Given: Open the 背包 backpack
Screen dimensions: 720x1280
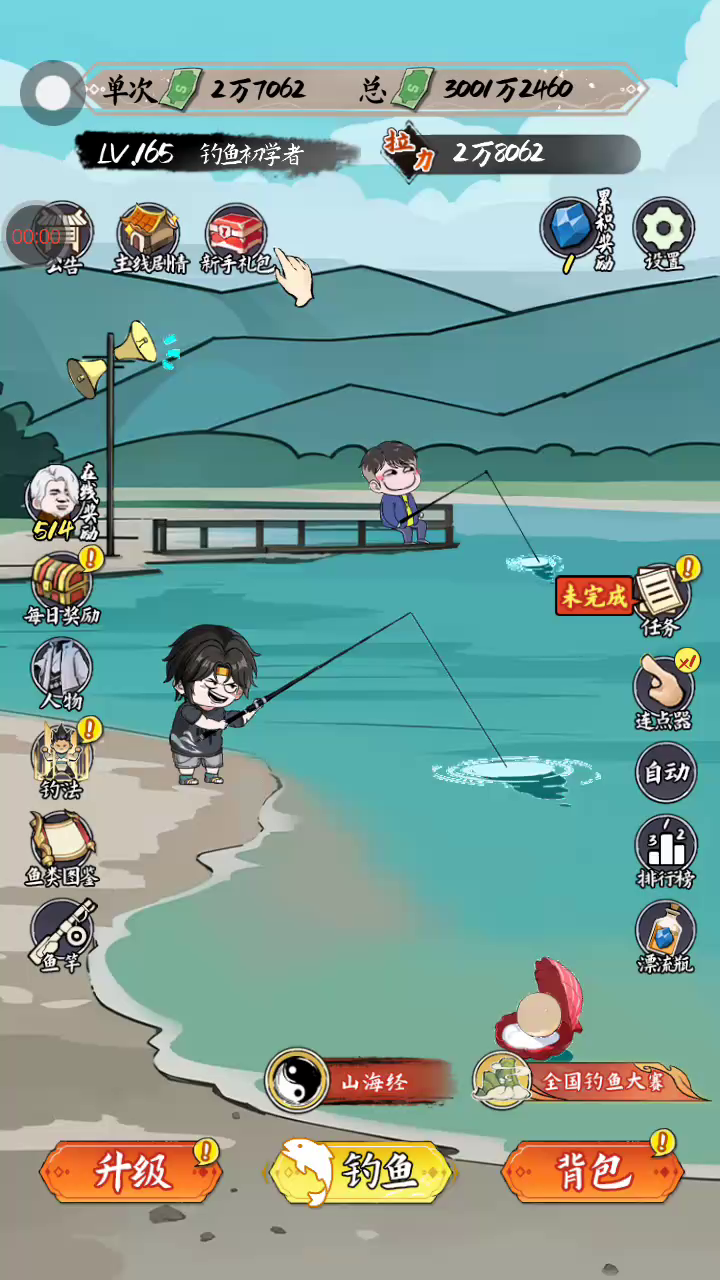Looking at the screenshot, I should 592,1171.
